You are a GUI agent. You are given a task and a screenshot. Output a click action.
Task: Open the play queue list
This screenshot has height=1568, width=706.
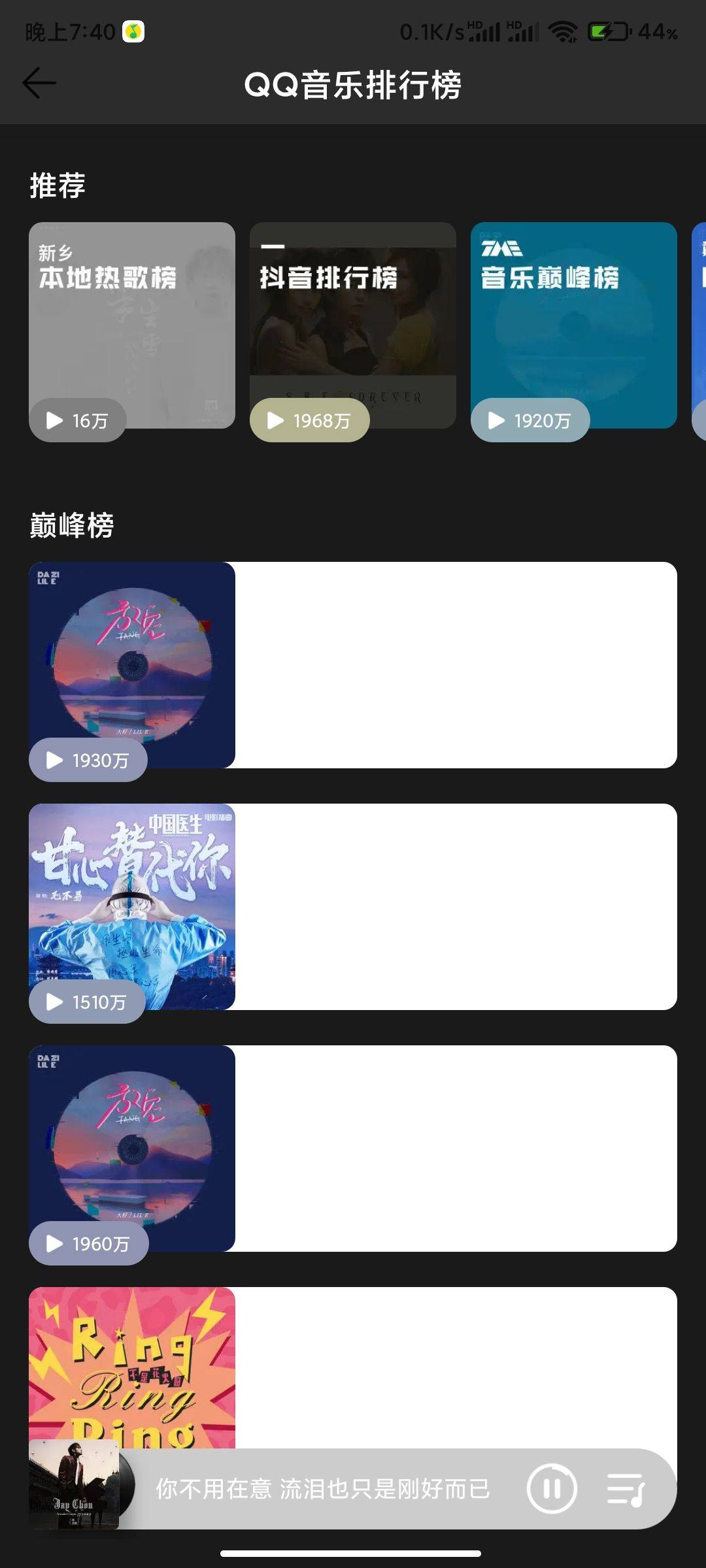point(626,1489)
